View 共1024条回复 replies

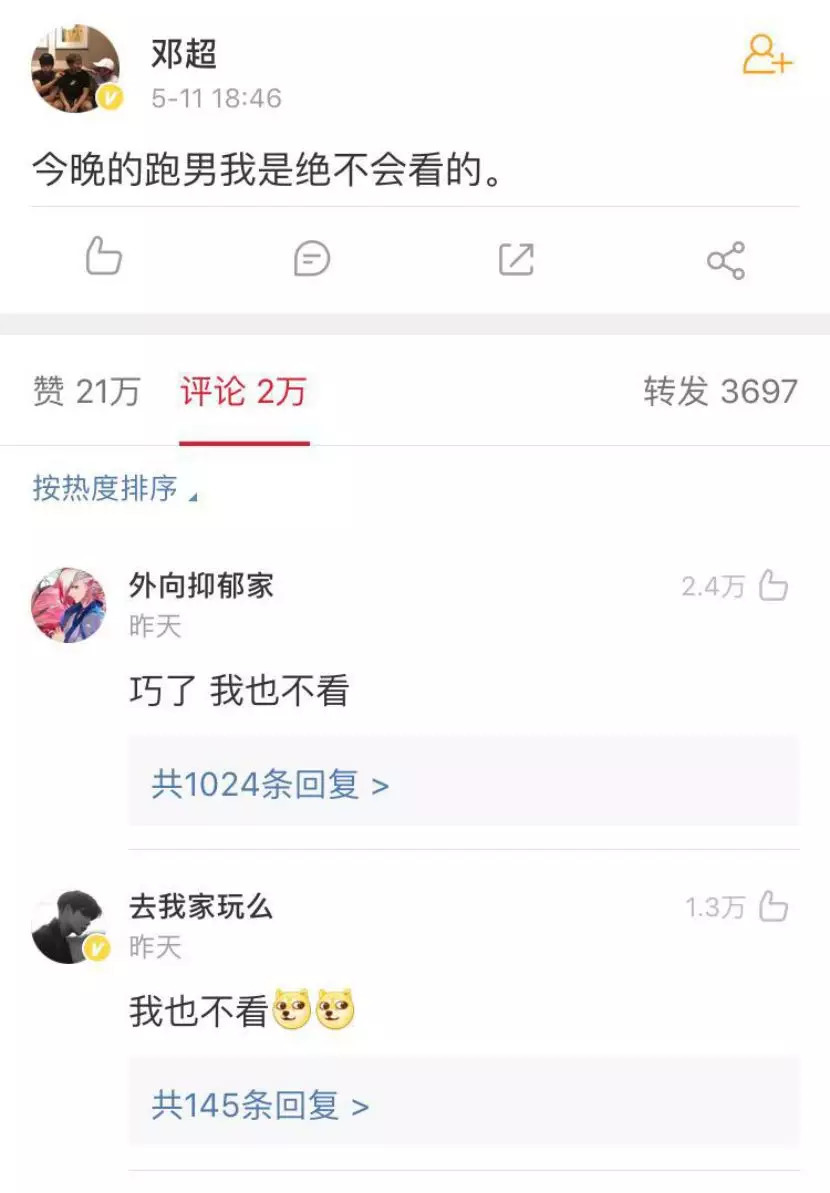(x=270, y=785)
